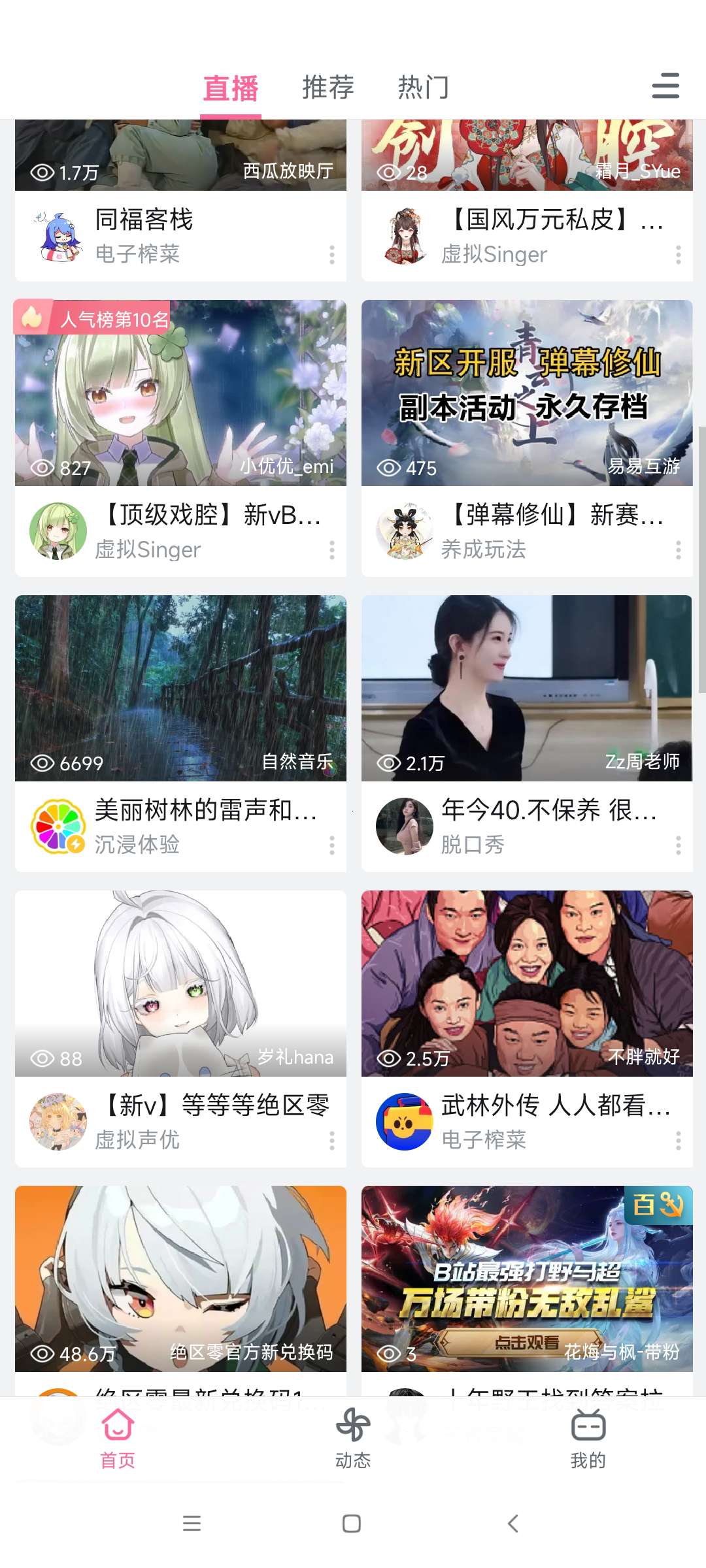Switch to the 热门 tab

coord(423,88)
